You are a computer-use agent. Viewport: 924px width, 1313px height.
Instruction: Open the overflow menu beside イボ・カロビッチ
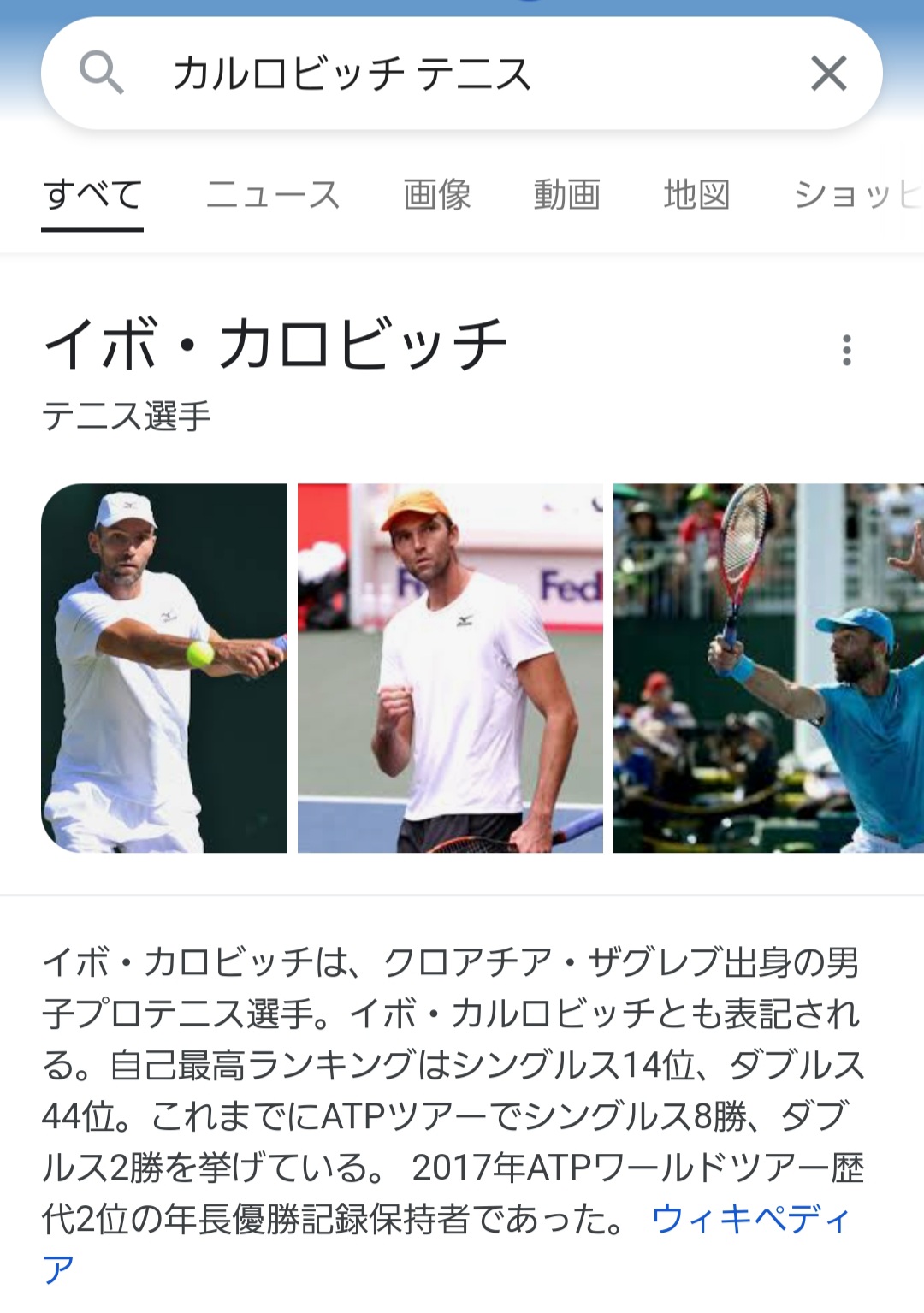847,350
